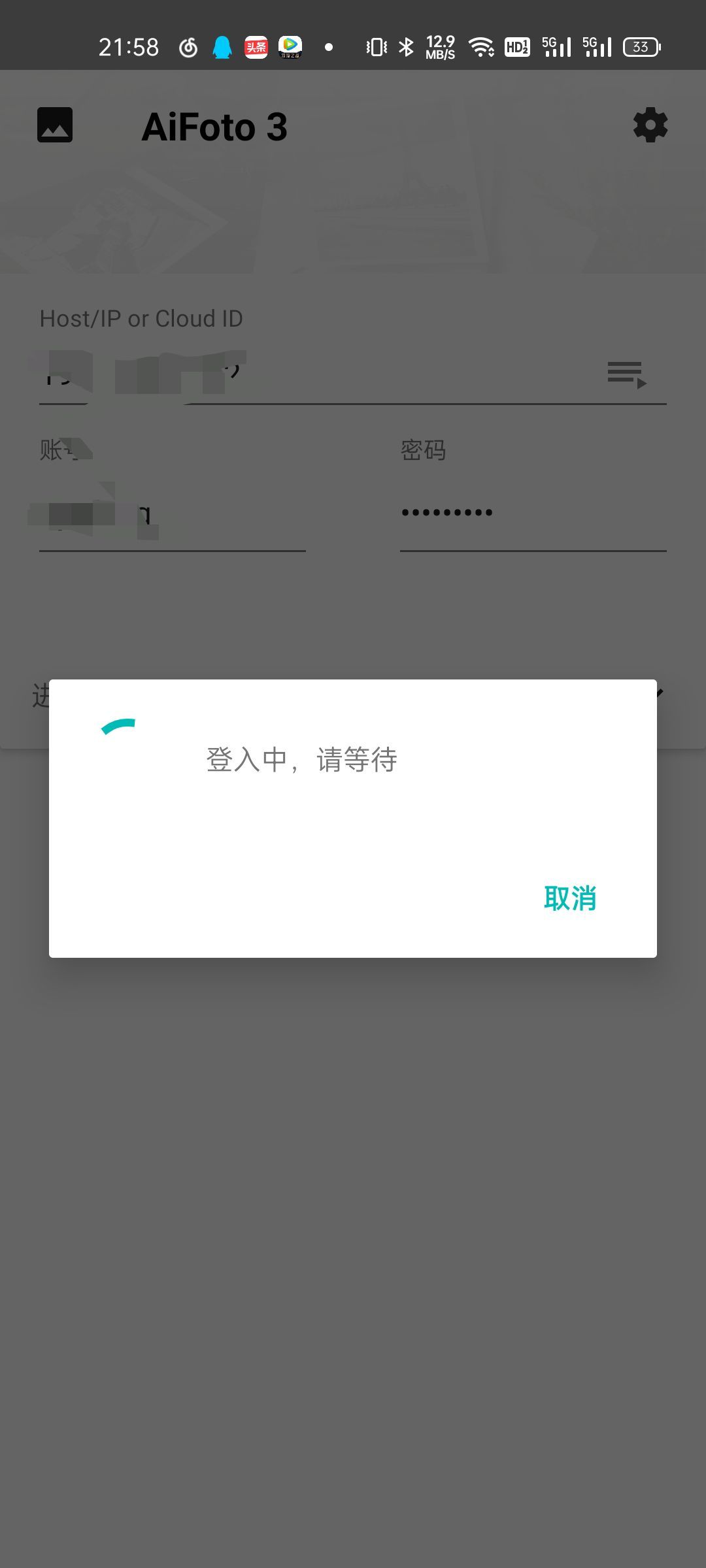Open the photo gallery icon
Image resolution: width=706 pixels, height=1568 pixels.
pos(55,125)
